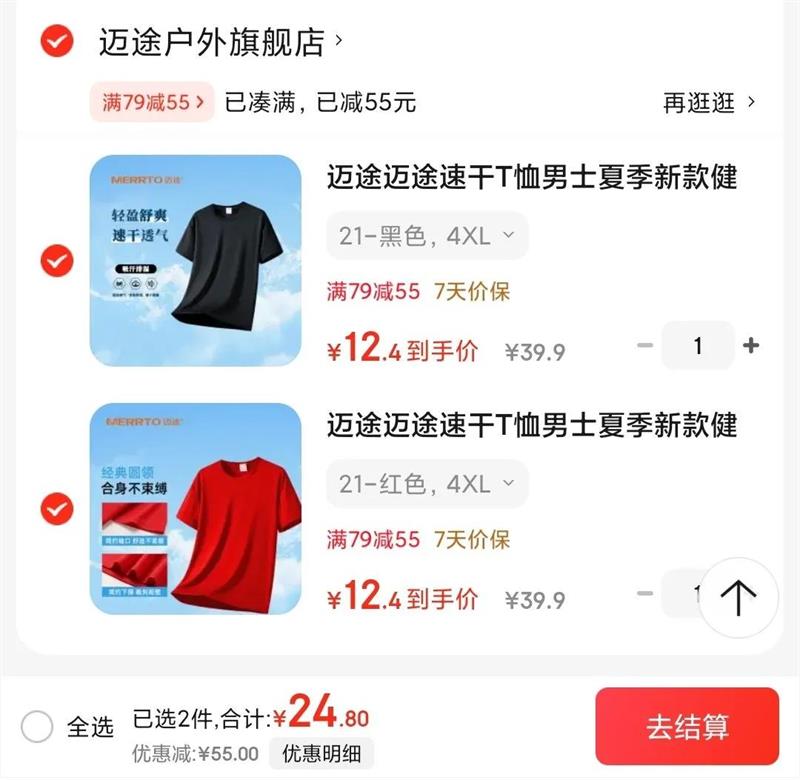Open the 迈途户外旗舰店 store page

(220, 42)
